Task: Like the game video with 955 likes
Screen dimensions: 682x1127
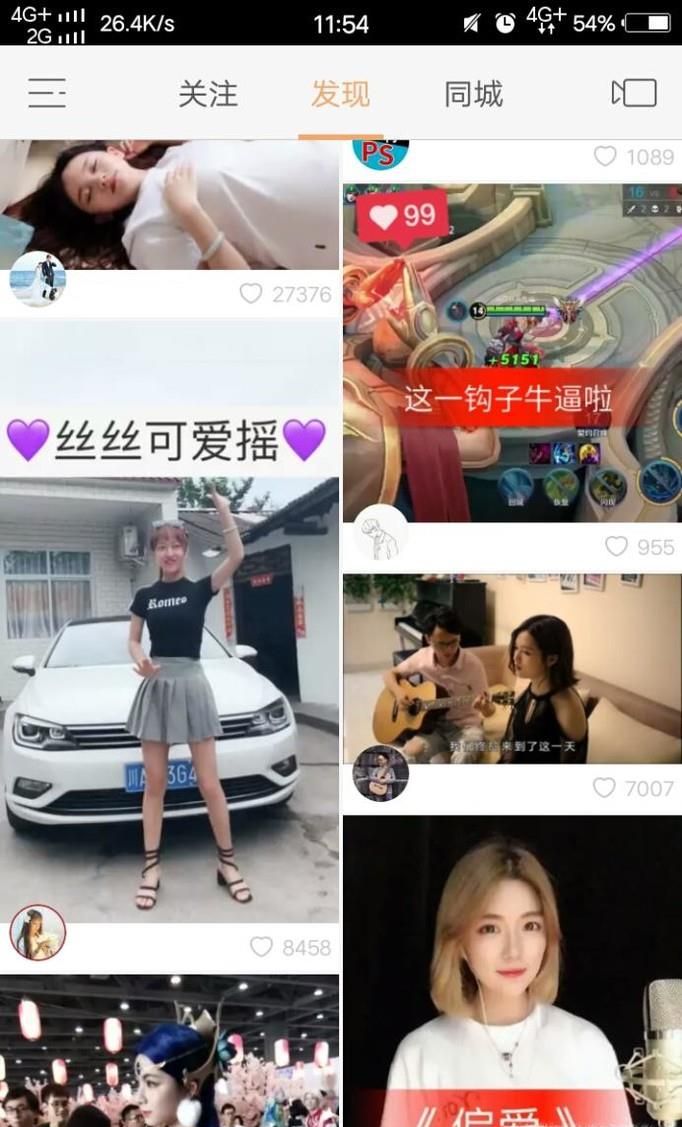Action: pyautogui.click(x=616, y=546)
